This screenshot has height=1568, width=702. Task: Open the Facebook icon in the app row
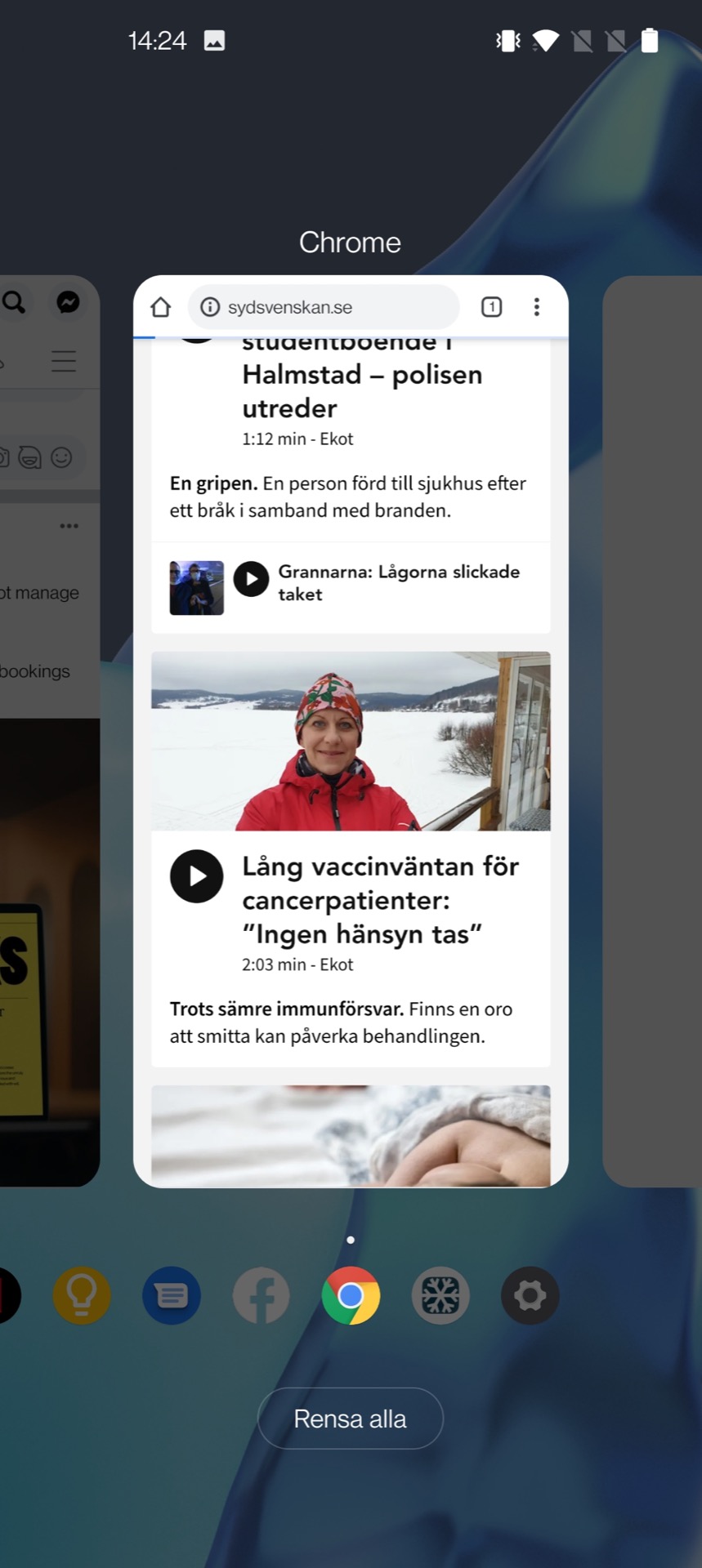262,1295
